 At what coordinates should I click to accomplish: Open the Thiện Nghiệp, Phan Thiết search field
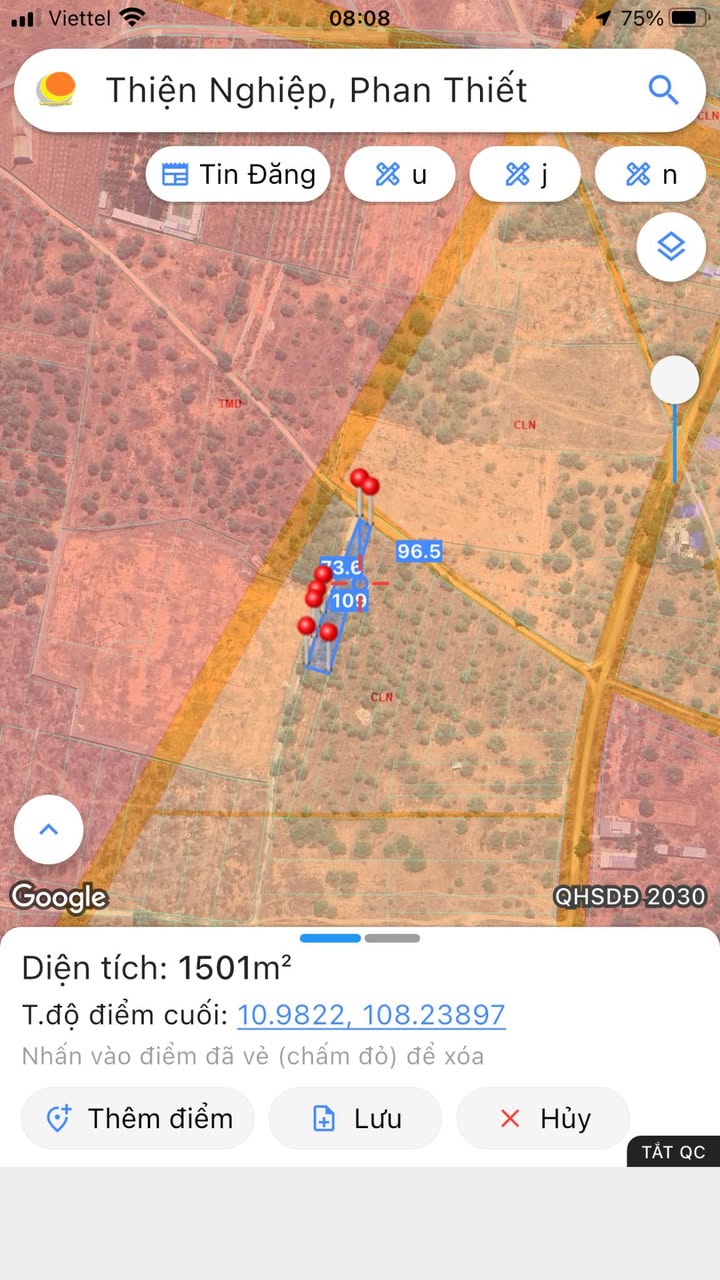pyautogui.click(x=360, y=90)
